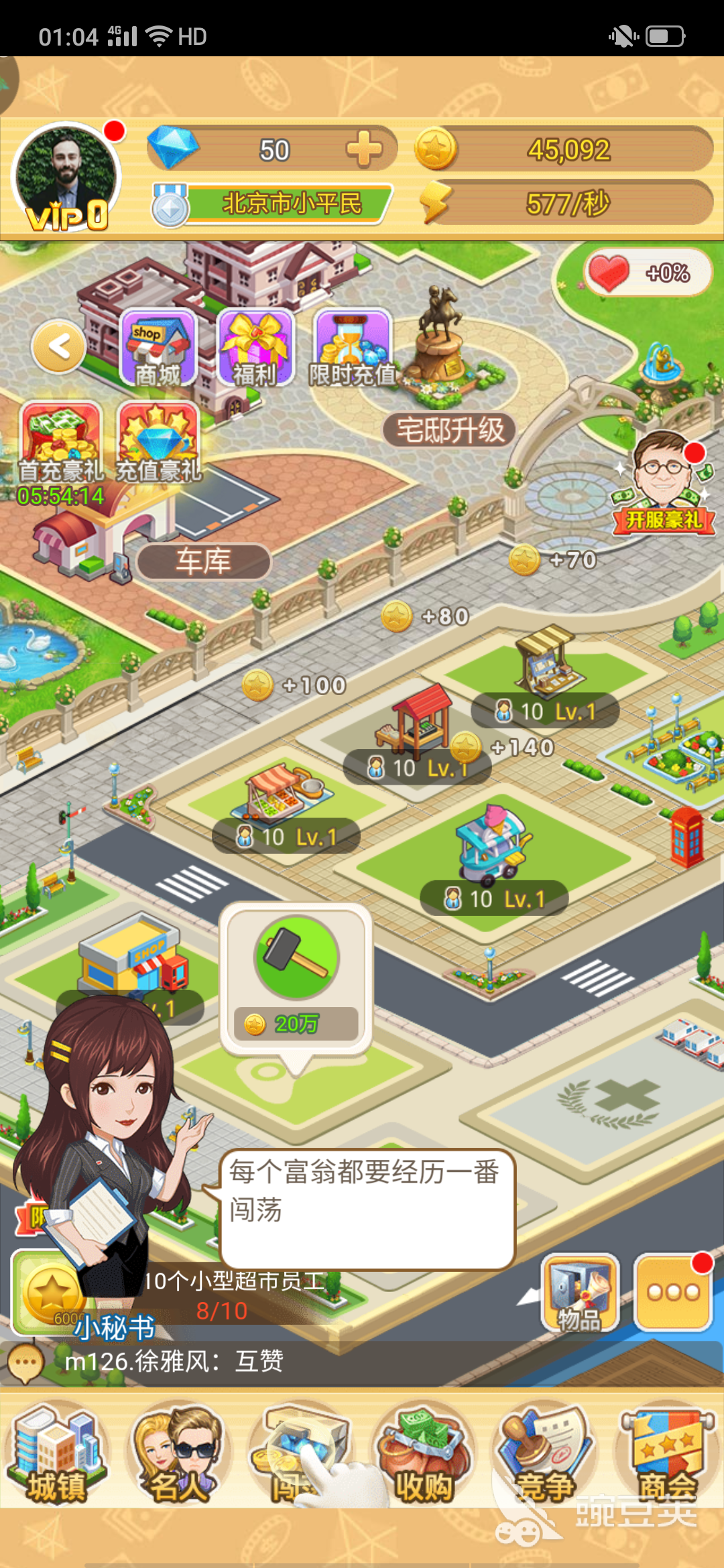The width and height of the screenshot is (724, 1568).
Task: Tap the 宅邸升级 mansion upgrade label
Action: 450,430
